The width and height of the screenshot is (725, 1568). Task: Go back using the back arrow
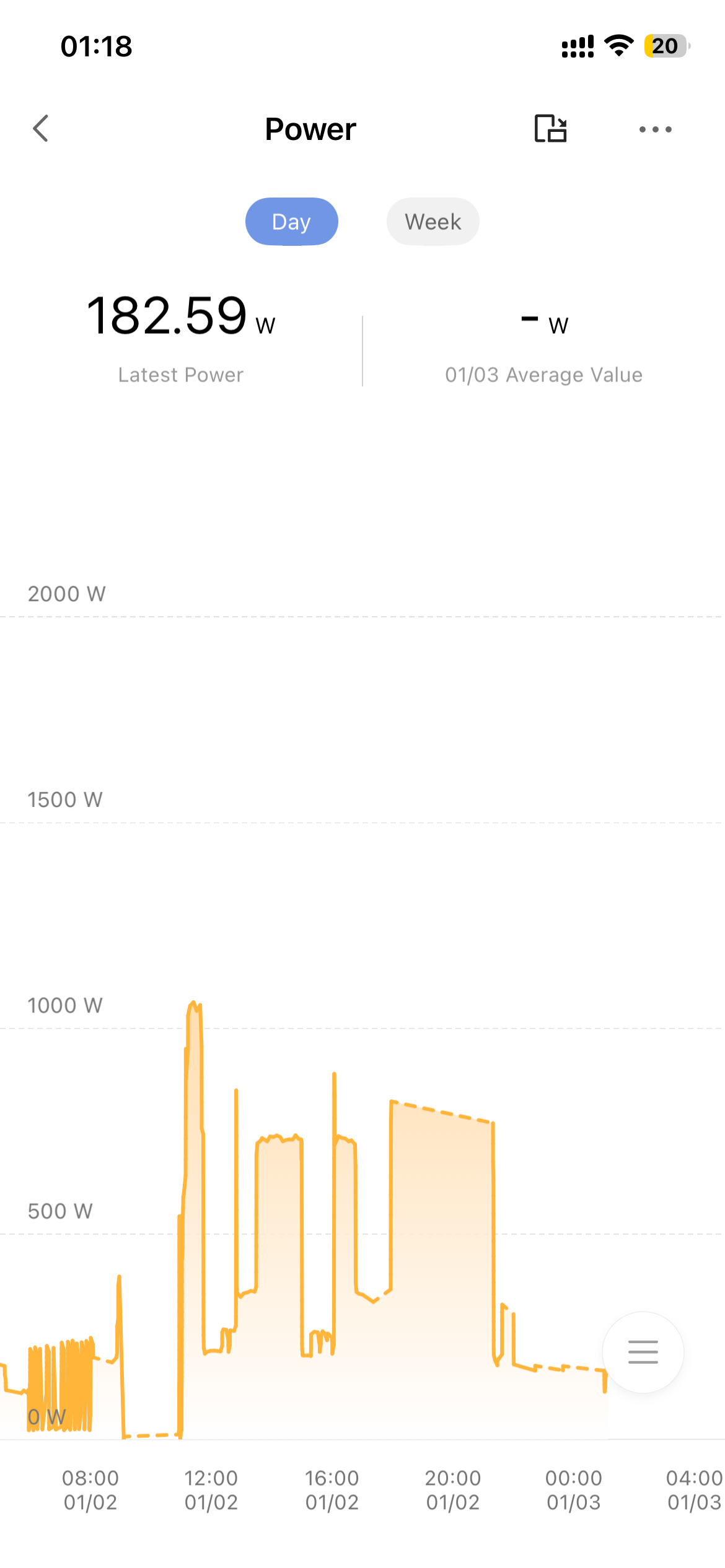41,129
